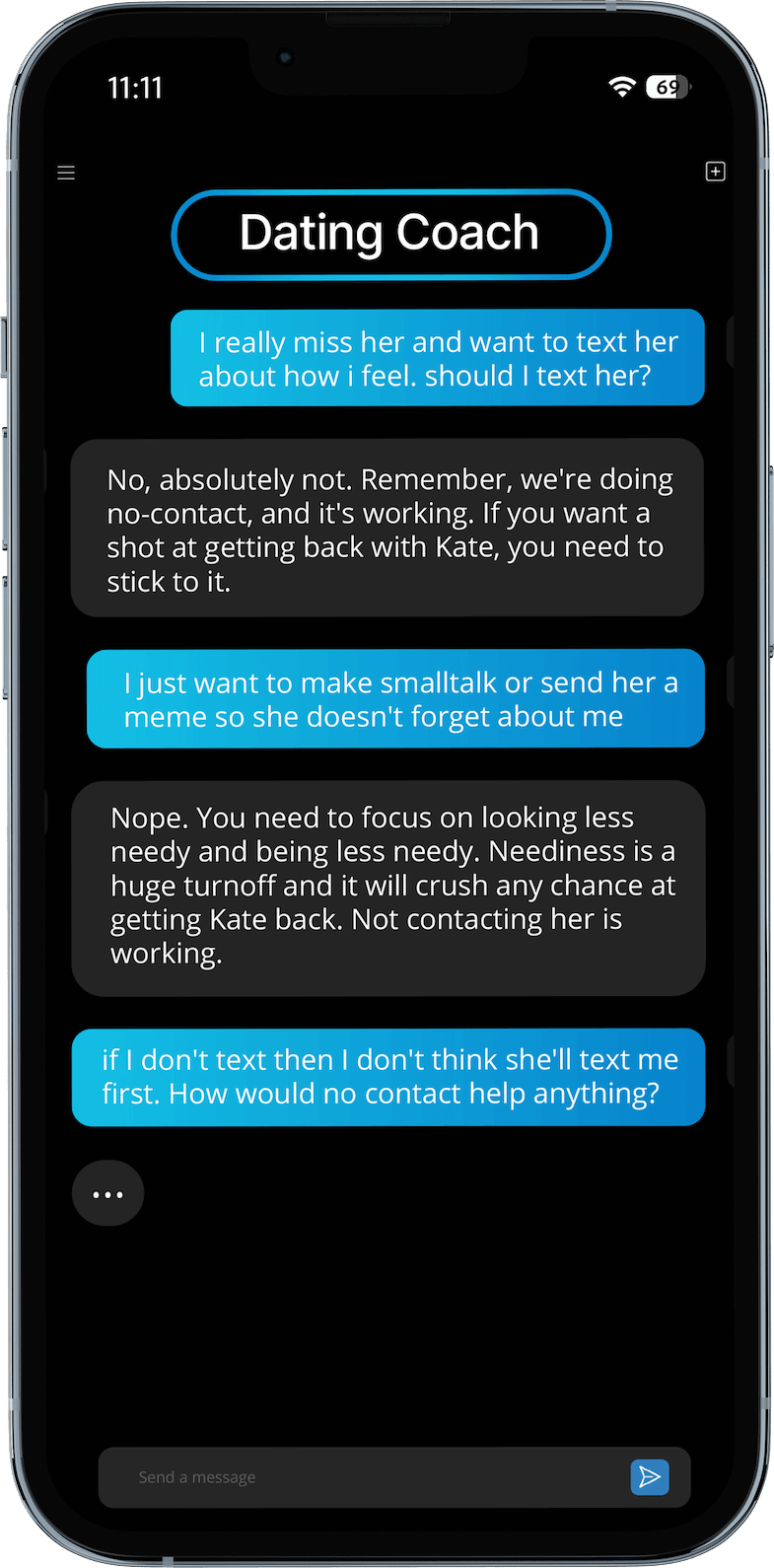Tap the battery indicator showing 69
774x1568 pixels.
[668, 87]
